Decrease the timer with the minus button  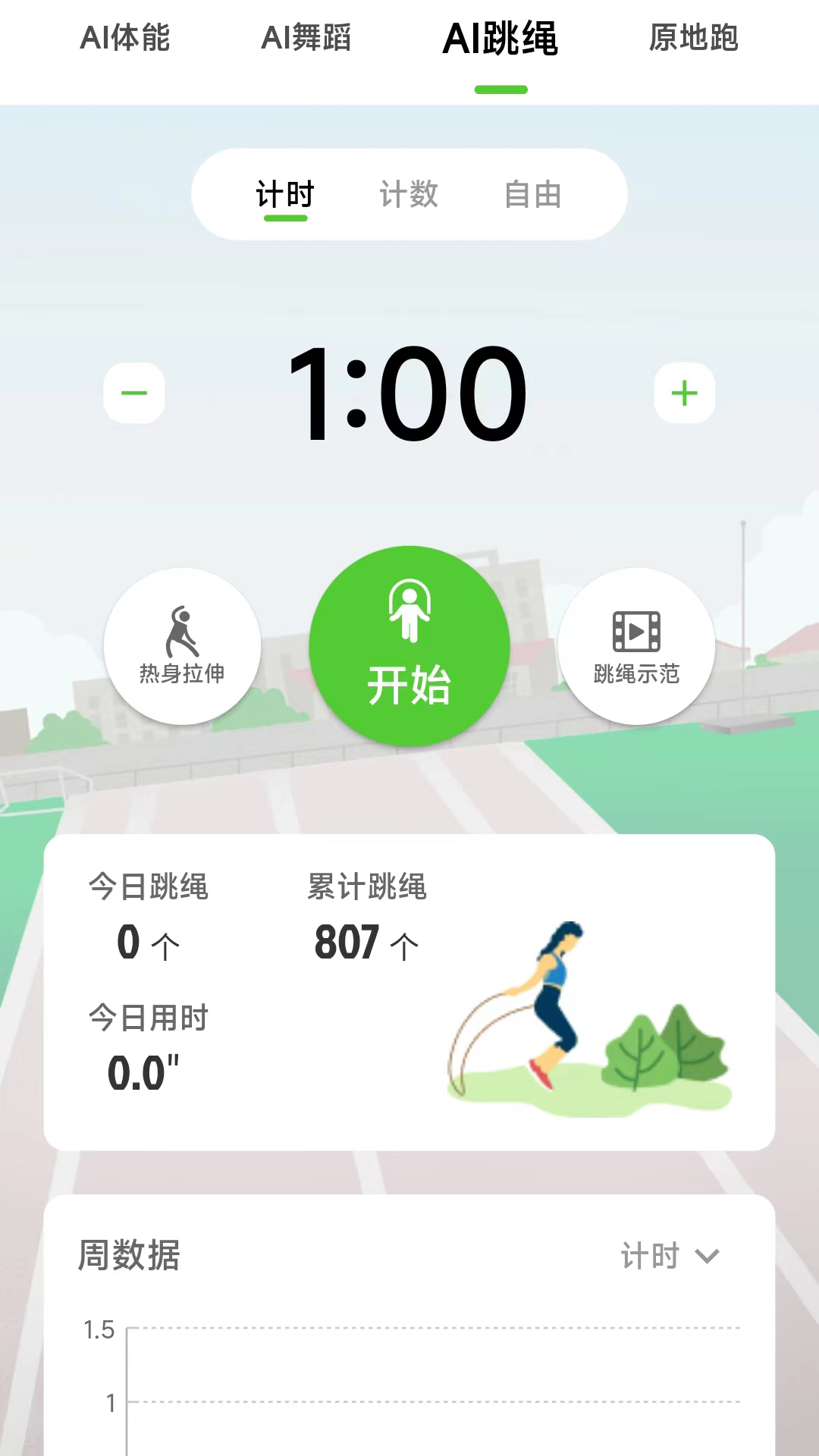click(134, 393)
